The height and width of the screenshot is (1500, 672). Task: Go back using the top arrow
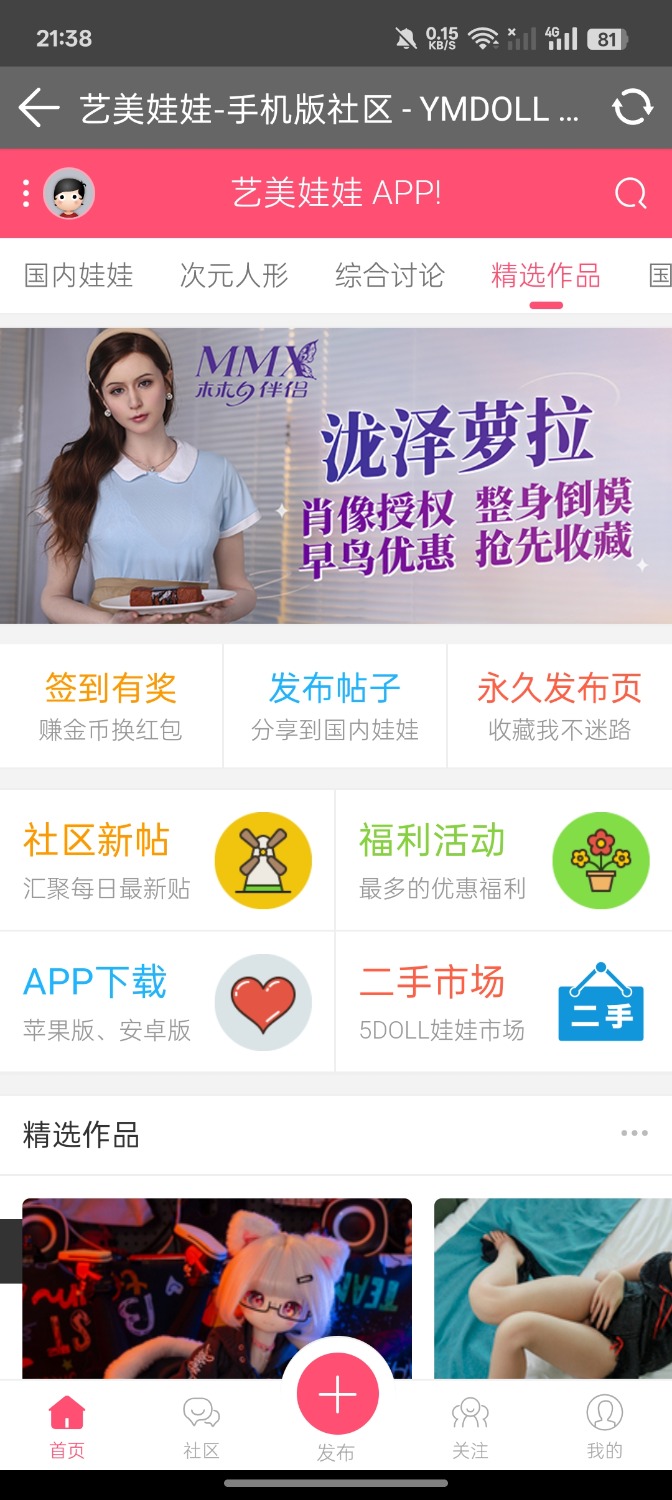tap(38, 108)
